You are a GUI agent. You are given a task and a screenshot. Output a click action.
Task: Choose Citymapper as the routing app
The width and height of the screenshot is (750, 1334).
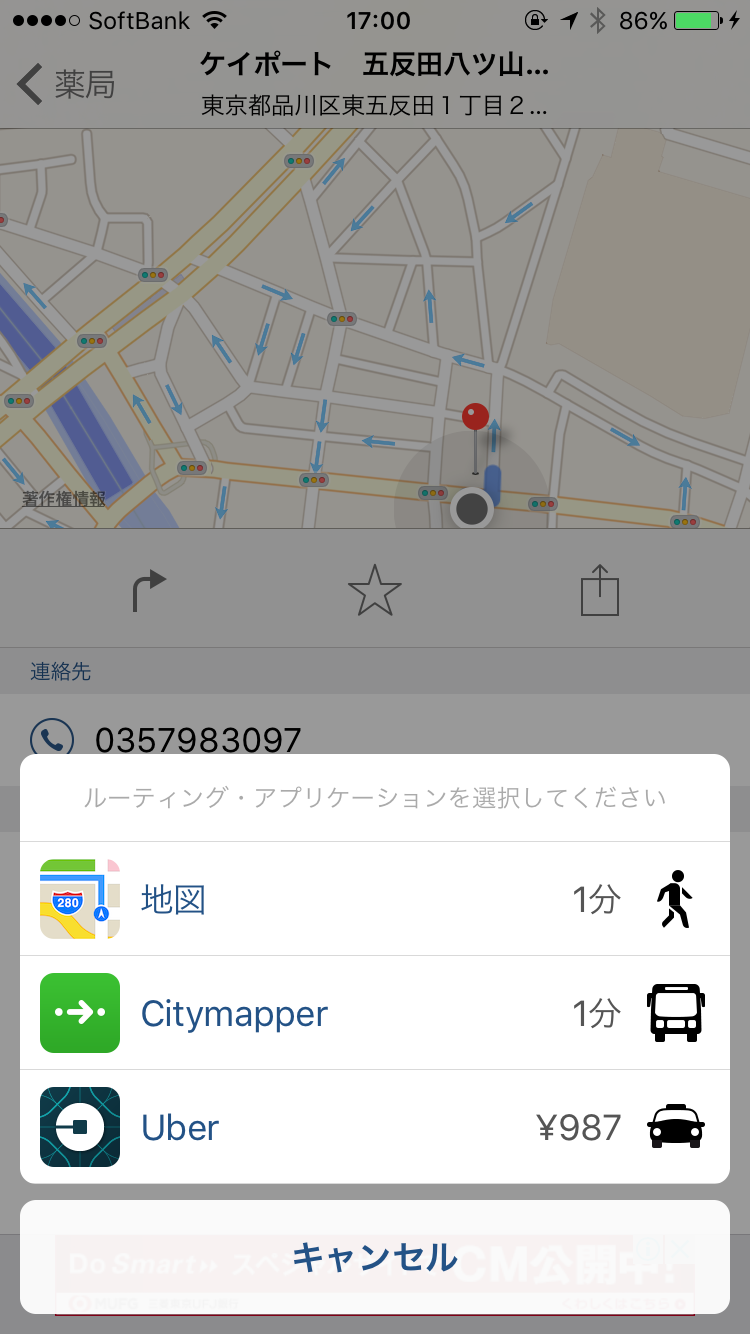click(375, 1013)
